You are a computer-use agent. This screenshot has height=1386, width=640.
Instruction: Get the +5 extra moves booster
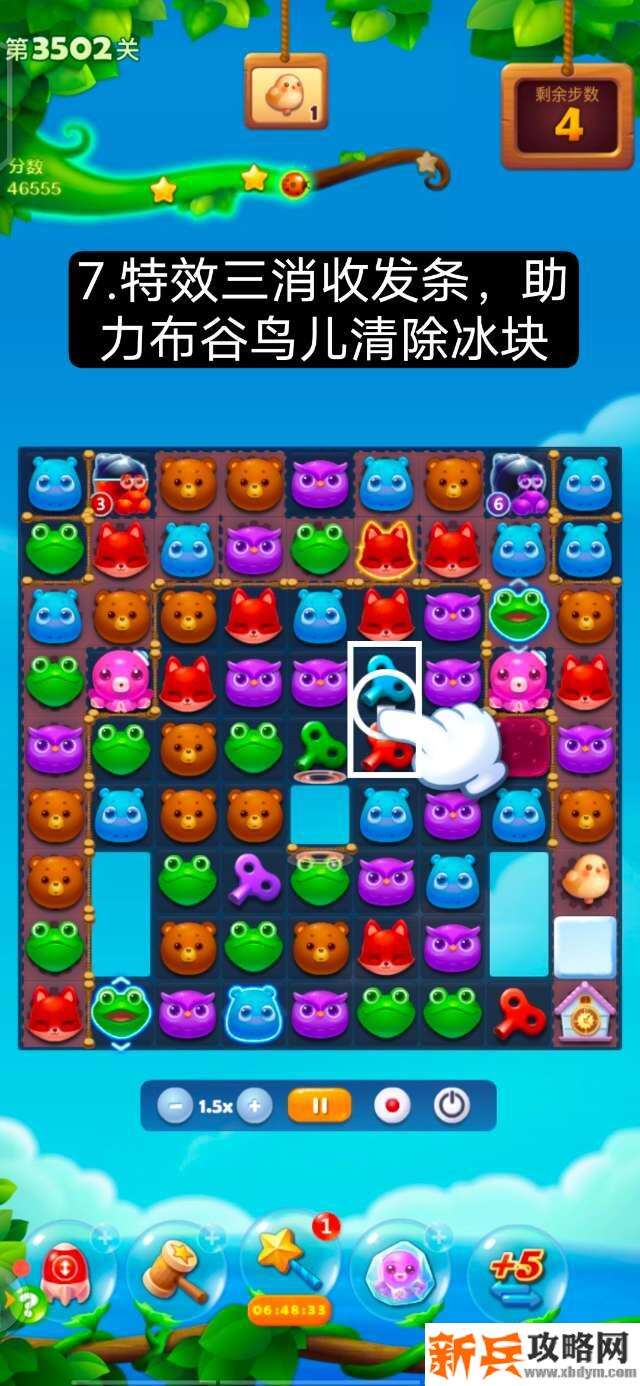tap(514, 1272)
